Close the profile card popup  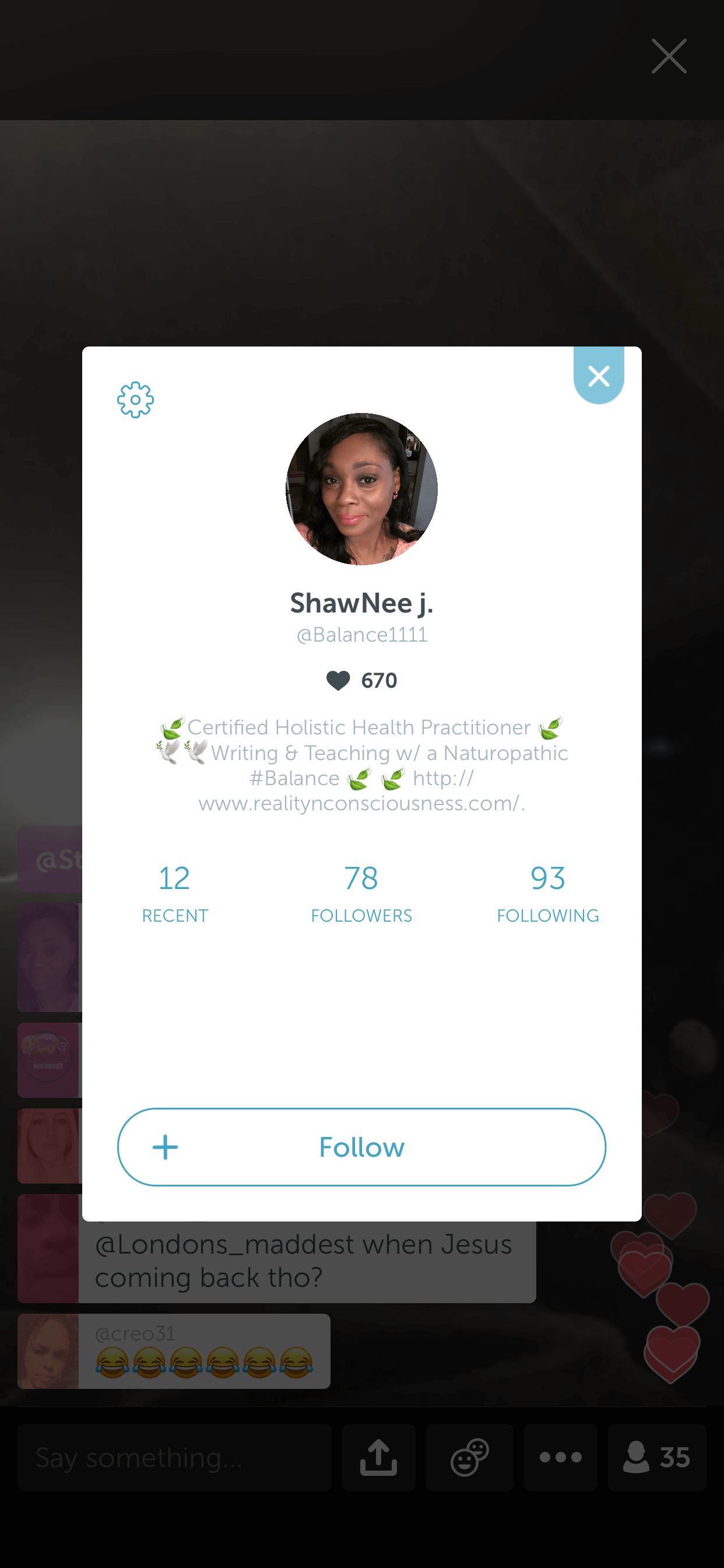point(599,376)
